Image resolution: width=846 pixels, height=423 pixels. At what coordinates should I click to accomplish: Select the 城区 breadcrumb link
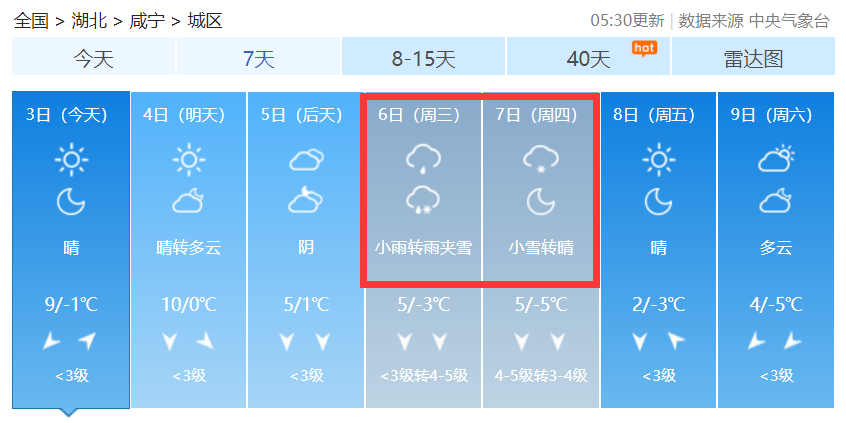pyautogui.click(x=206, y=20)
